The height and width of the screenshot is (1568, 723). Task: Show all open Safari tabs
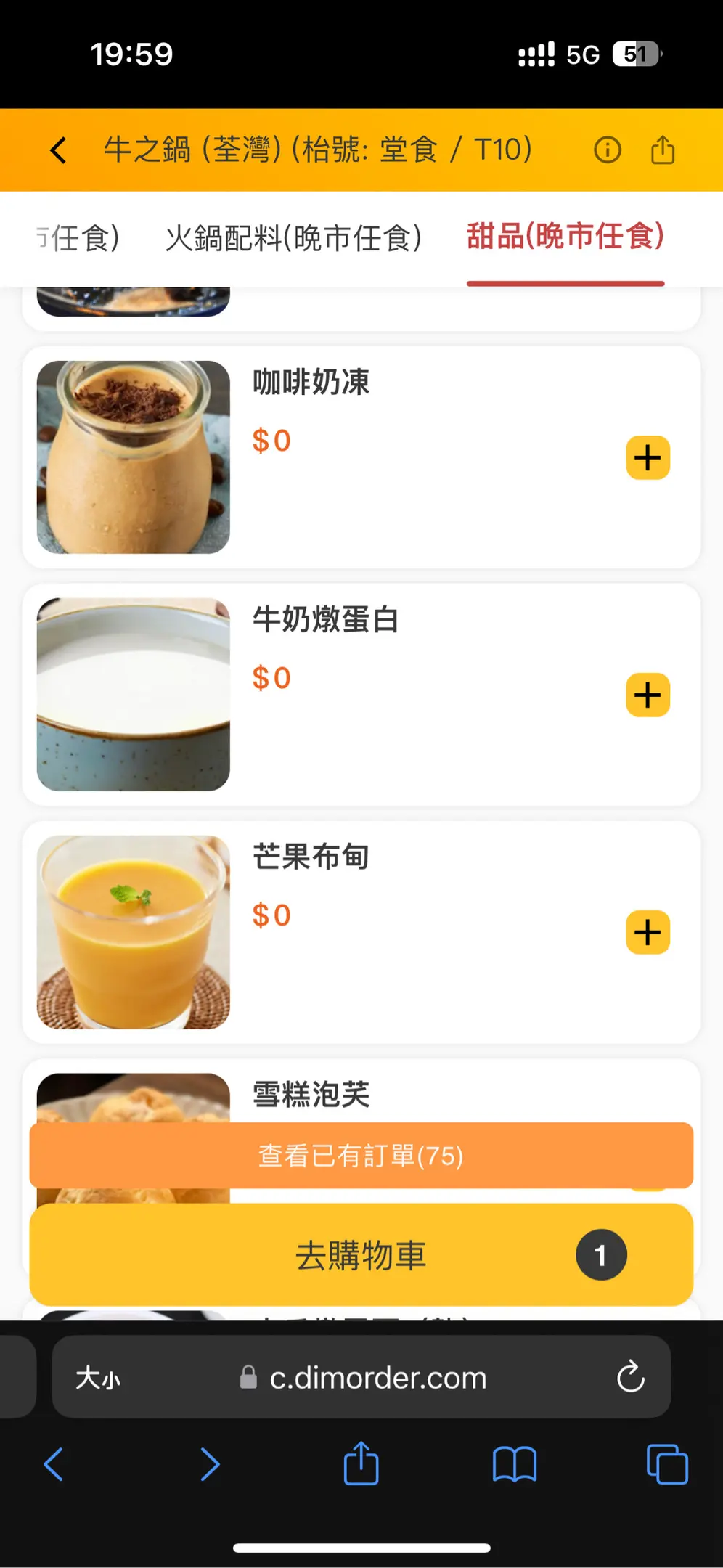click(x=666, y=1464)
